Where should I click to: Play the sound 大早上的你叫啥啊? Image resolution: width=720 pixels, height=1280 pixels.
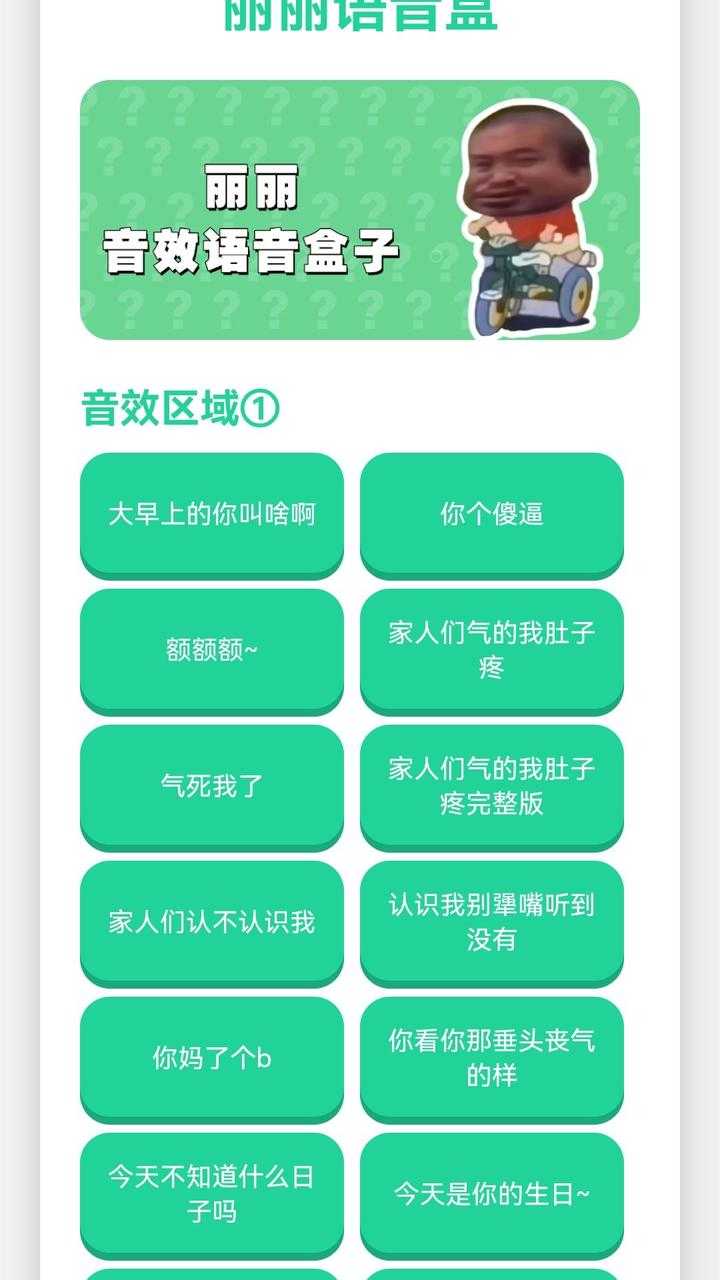pos(212,514)
